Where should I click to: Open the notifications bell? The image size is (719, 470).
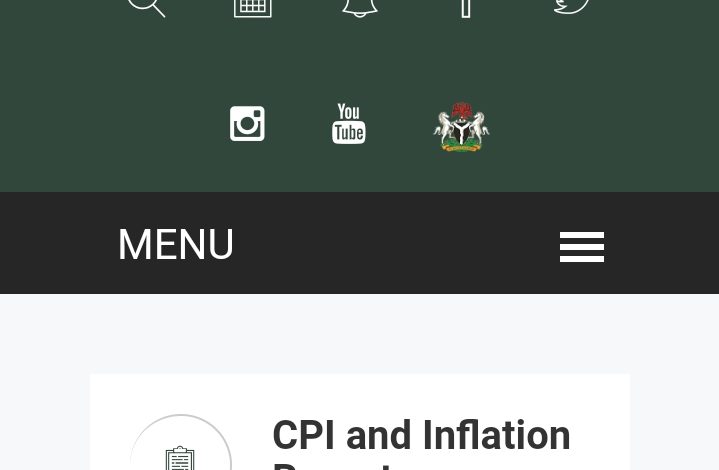point(359,7)
